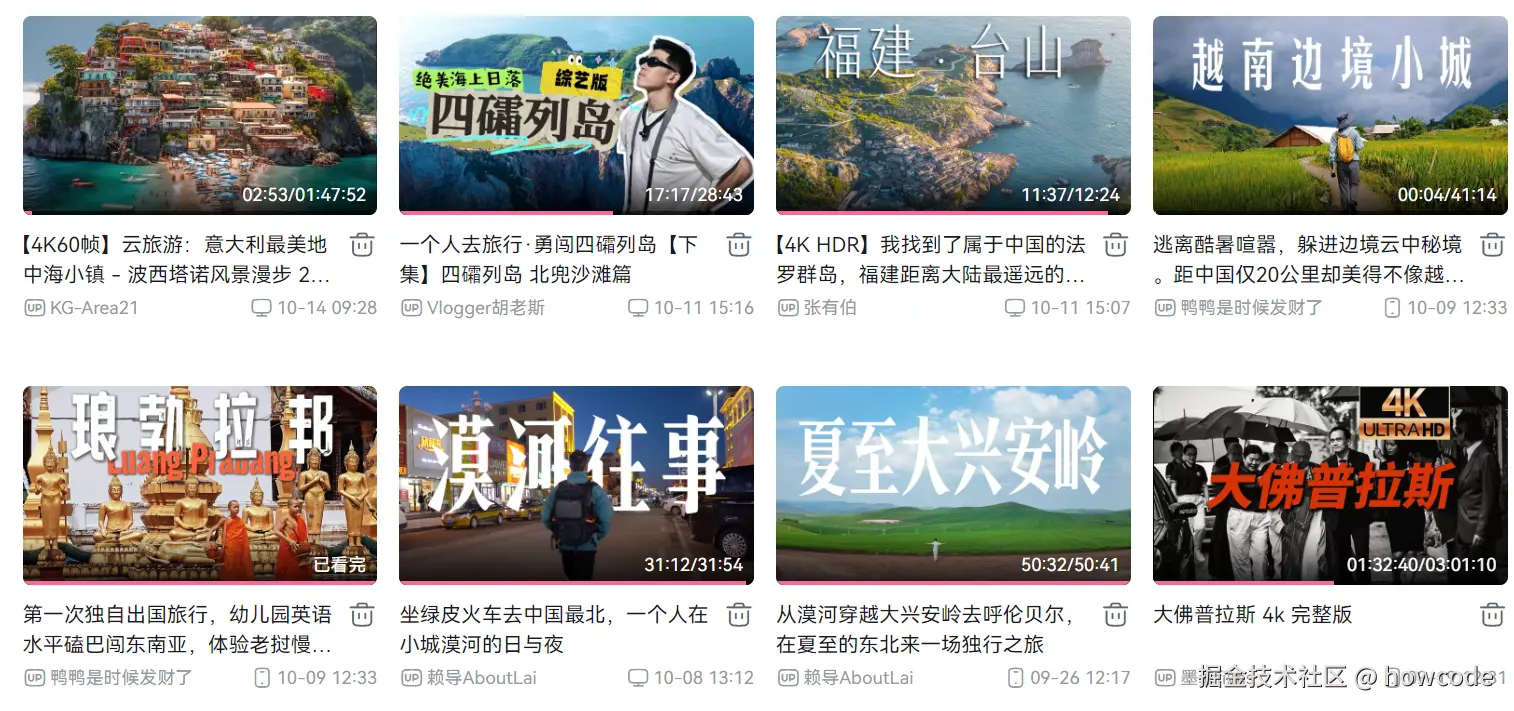
Task: Go to uploader 张有伯's channel
Action: coord(829,308)
